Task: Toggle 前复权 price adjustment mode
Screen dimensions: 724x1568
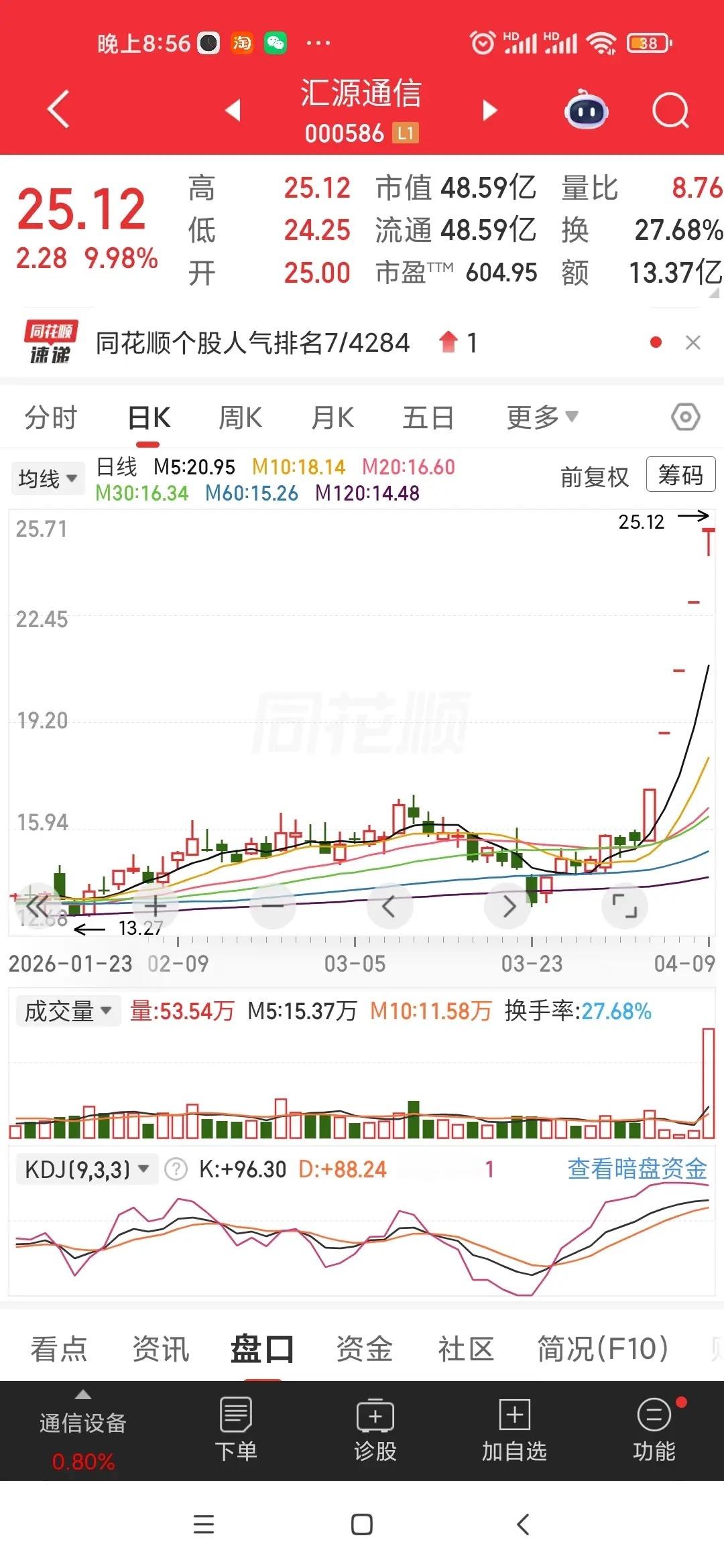Action: pos(594,477)
